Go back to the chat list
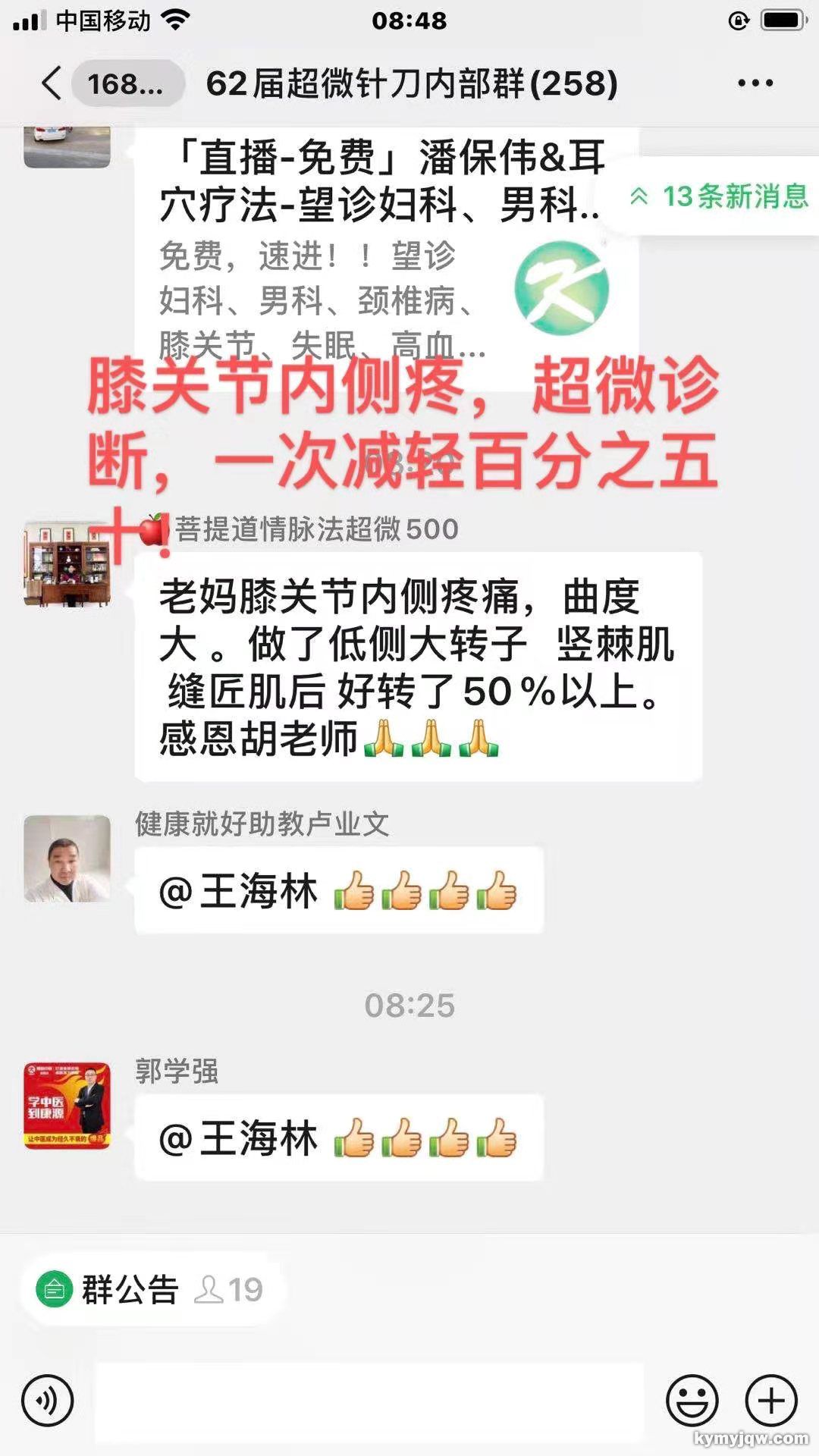The image size is (819, 1456). click(53, 83)
